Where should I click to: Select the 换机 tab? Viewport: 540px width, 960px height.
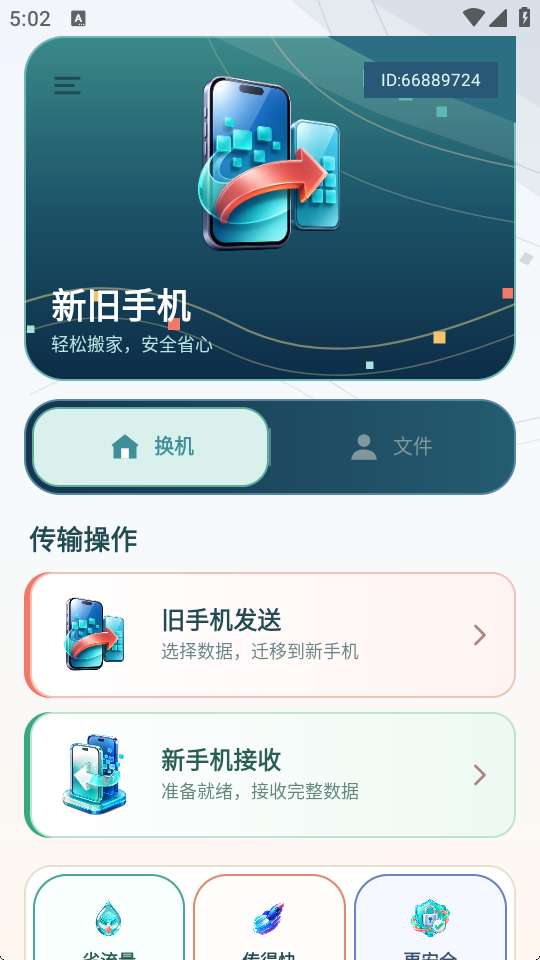point(151,447)
